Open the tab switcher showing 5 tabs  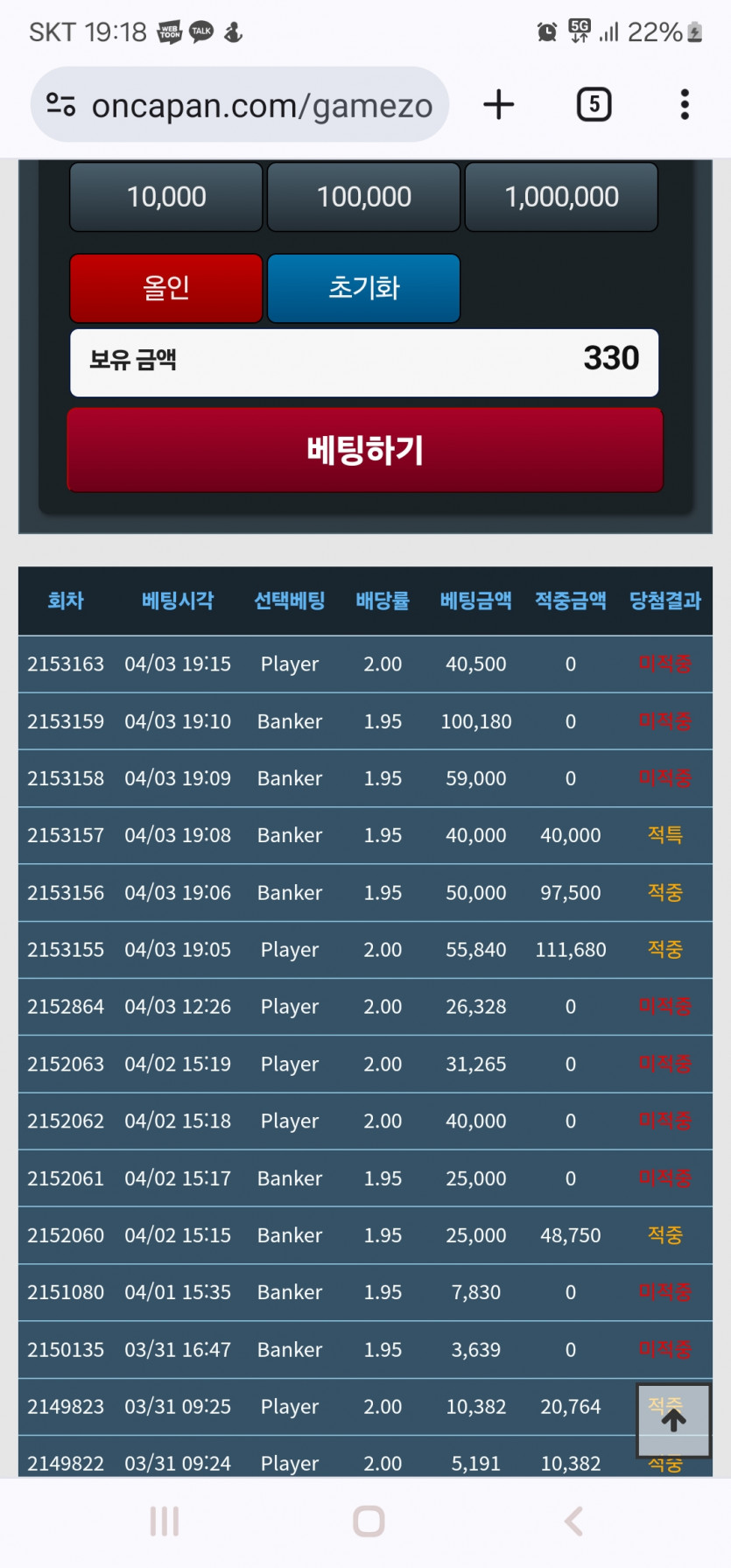(x=594, y=105)
